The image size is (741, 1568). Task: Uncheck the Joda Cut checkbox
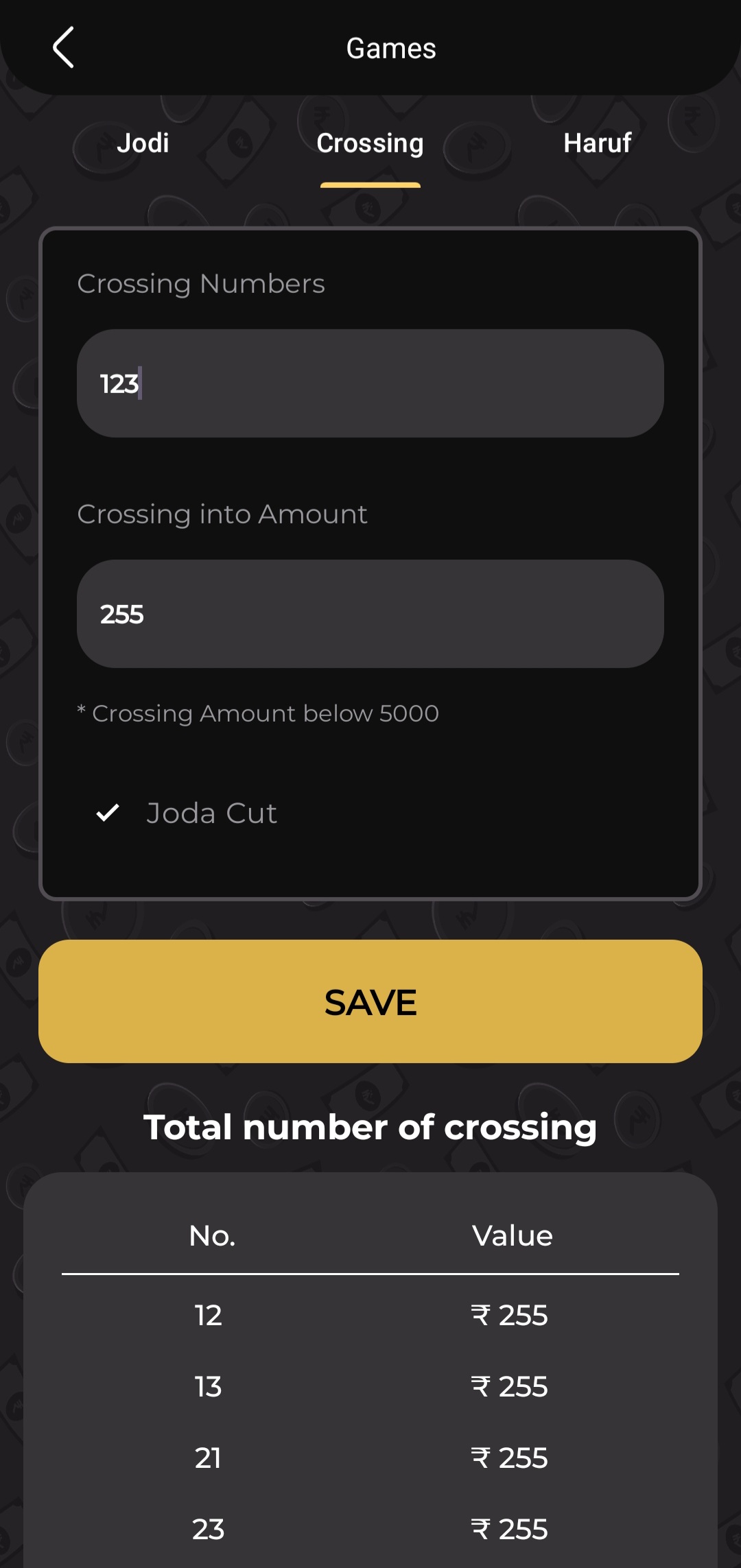pos(108,813)
